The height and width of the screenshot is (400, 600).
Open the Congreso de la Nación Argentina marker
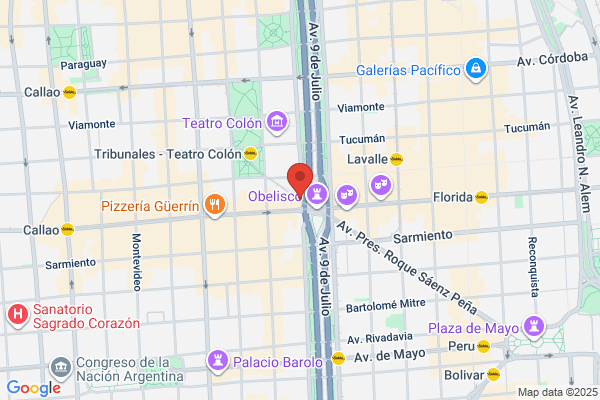pyautogui.click(x=60, y=369)
